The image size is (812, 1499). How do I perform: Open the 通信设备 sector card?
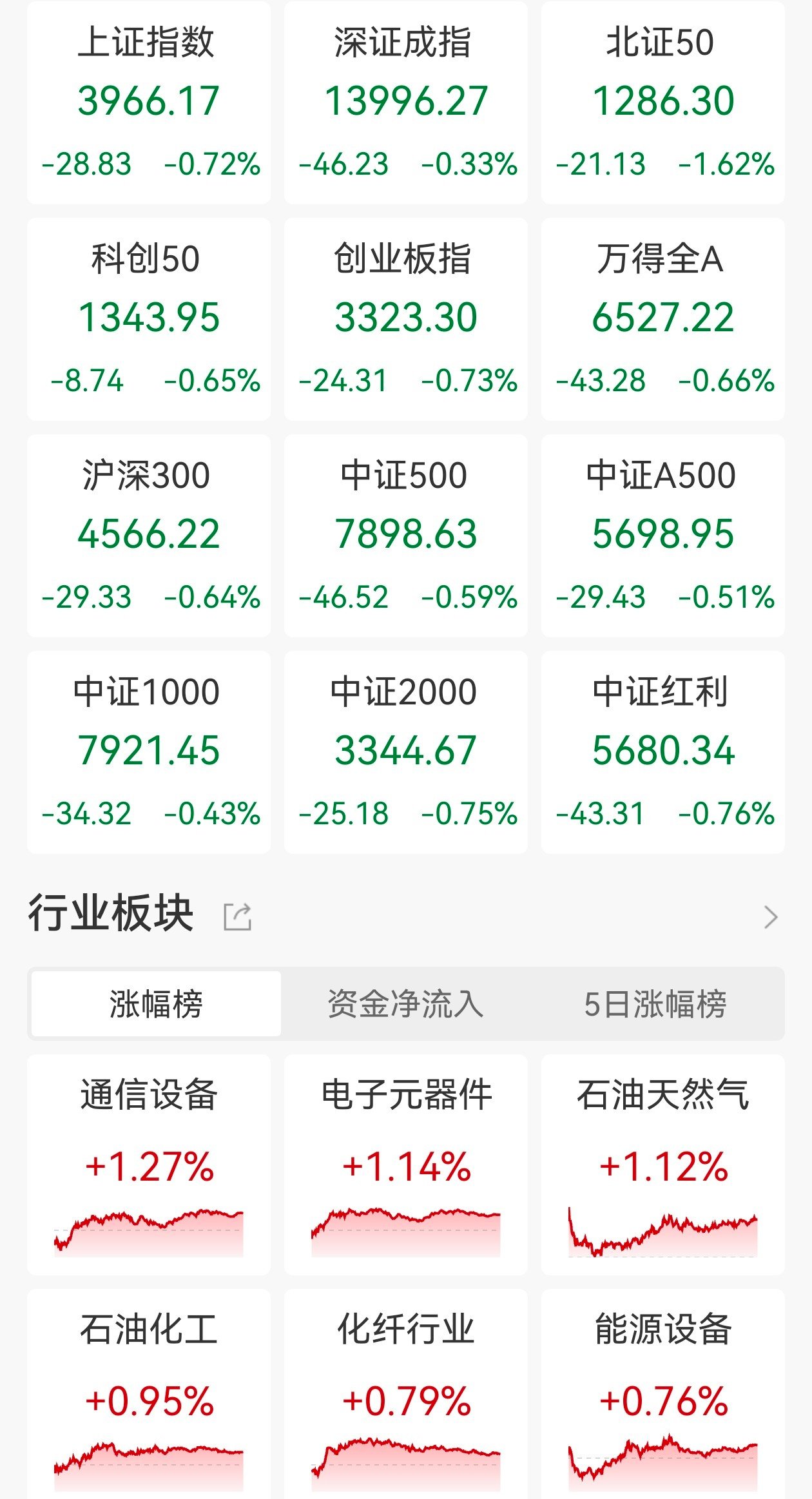tap(149, 1165)
